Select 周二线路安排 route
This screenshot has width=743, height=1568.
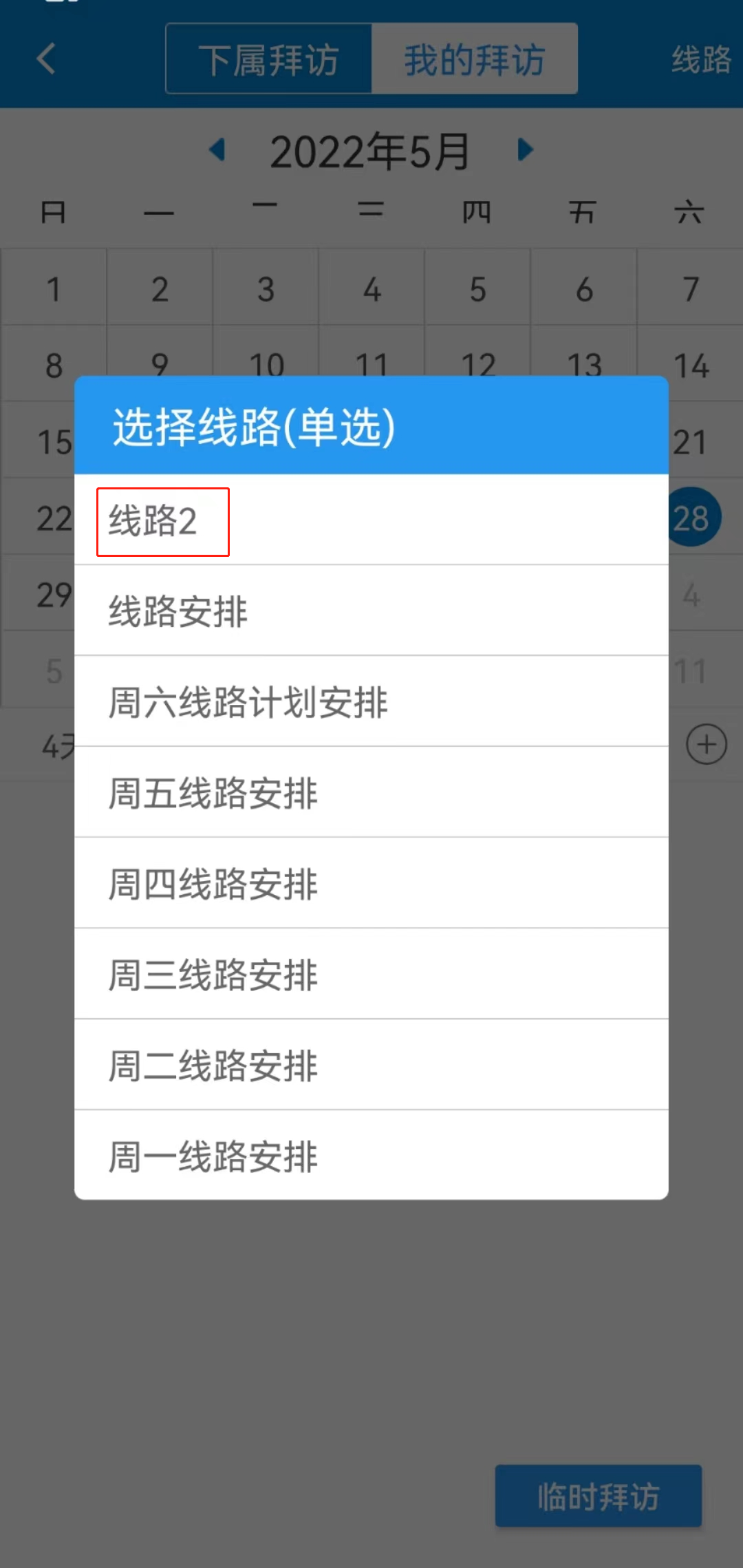pos(371,1066)
